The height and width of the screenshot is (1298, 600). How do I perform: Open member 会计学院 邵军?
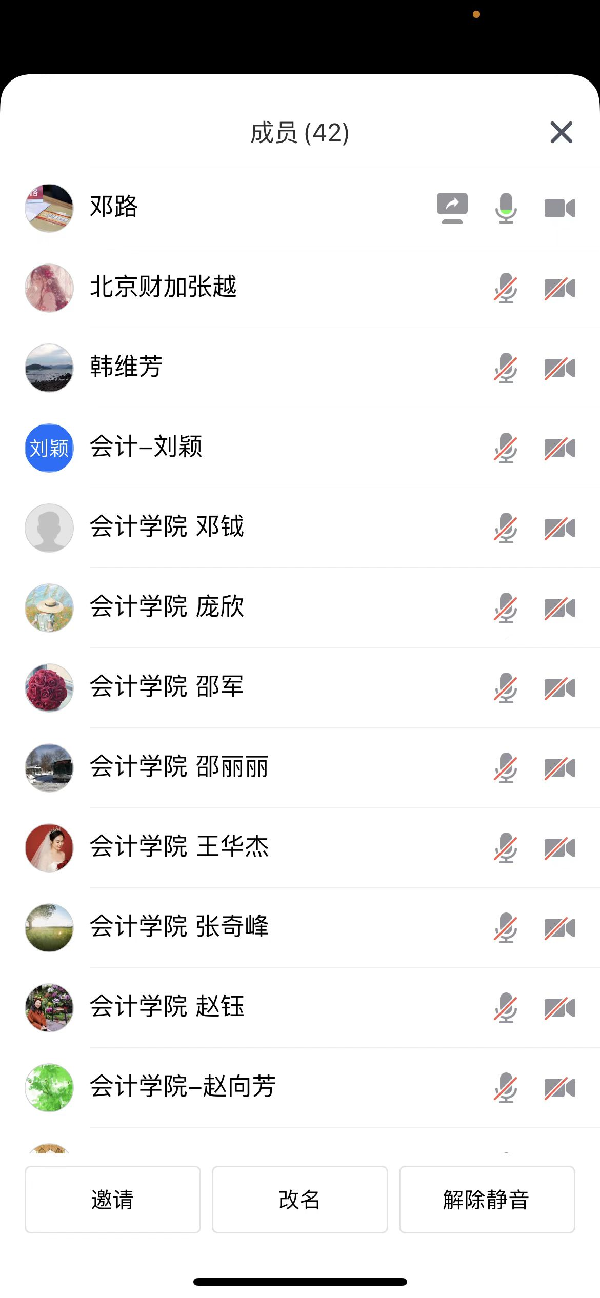click(x=167, y=688)
